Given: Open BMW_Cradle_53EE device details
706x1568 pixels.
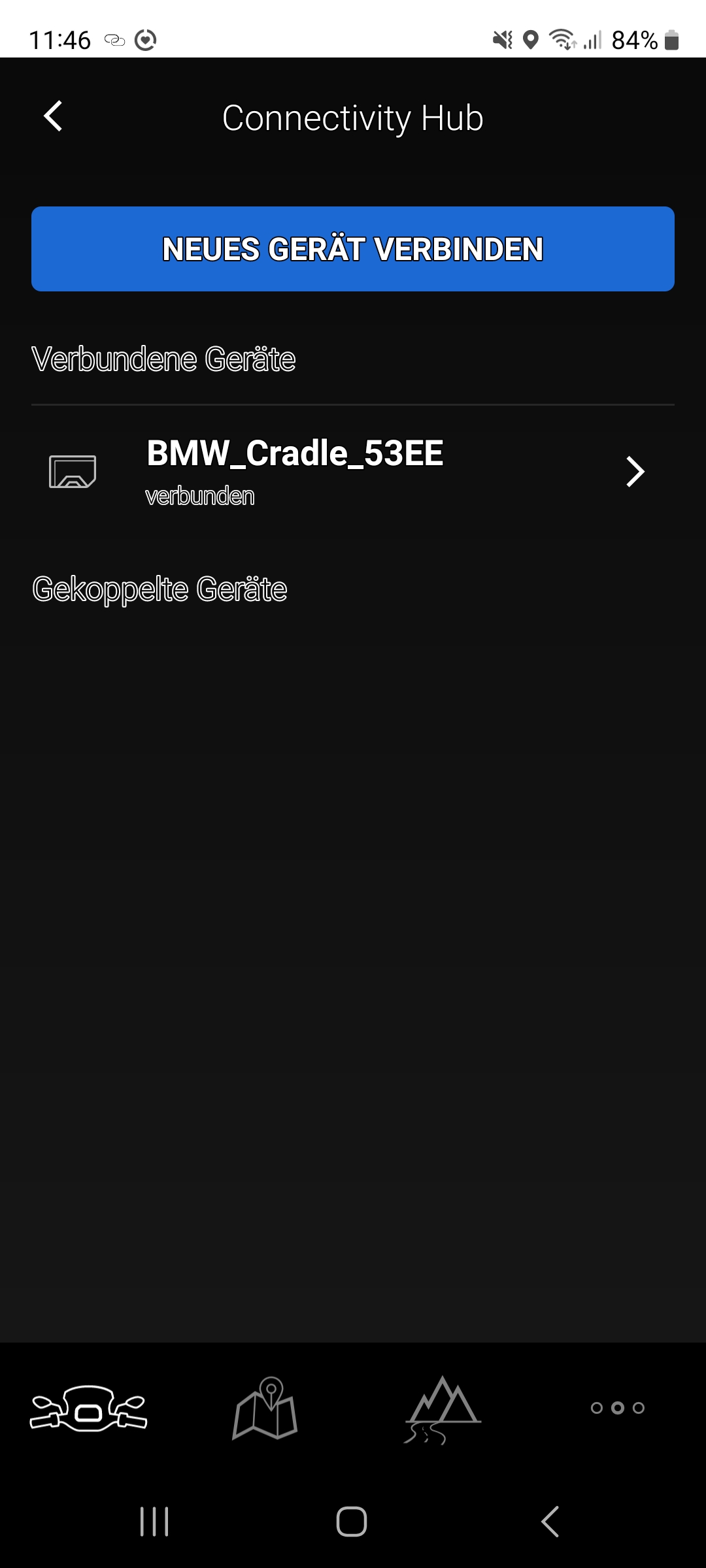Looking at the screenshot, I should pyautogui.click(x=353, y=472).
